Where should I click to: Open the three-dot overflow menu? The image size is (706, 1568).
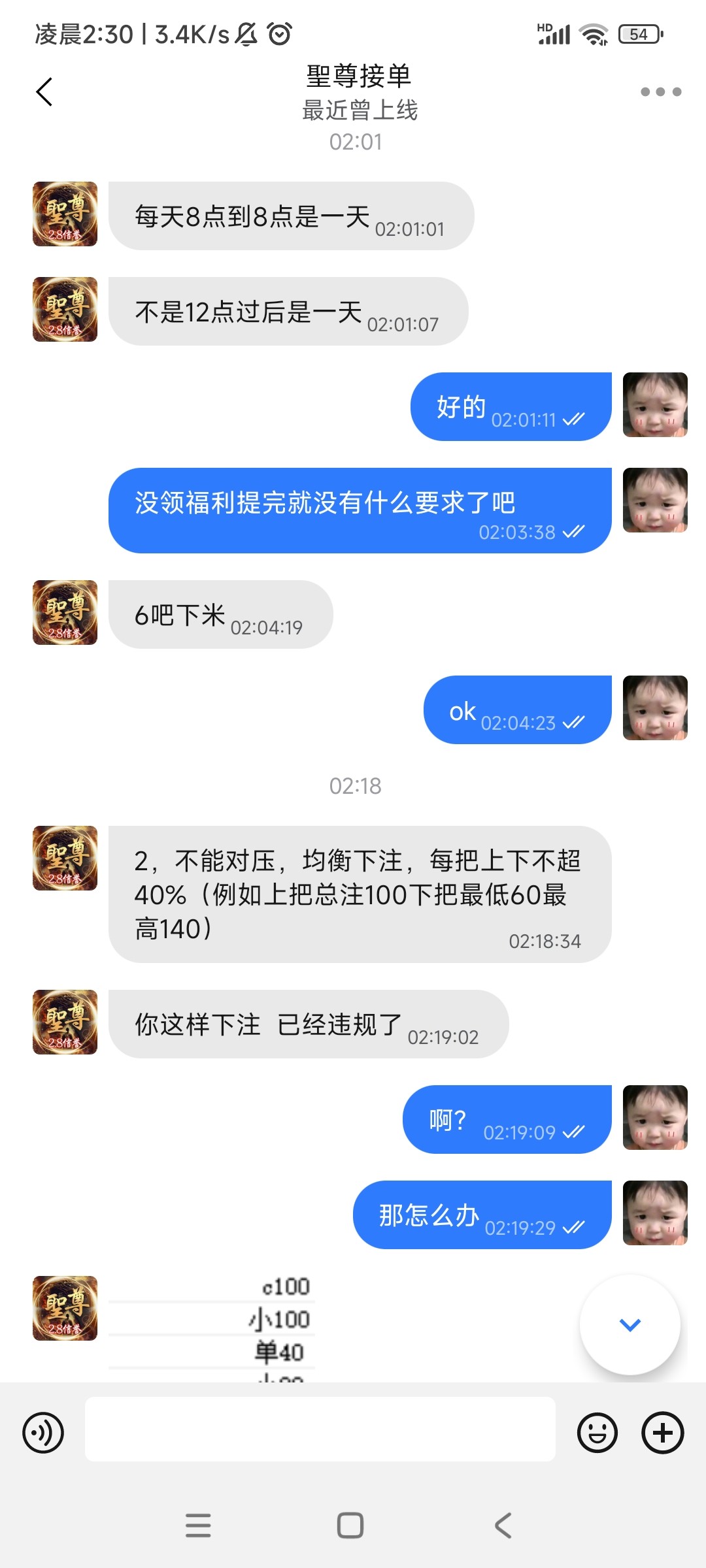point(660,91)
